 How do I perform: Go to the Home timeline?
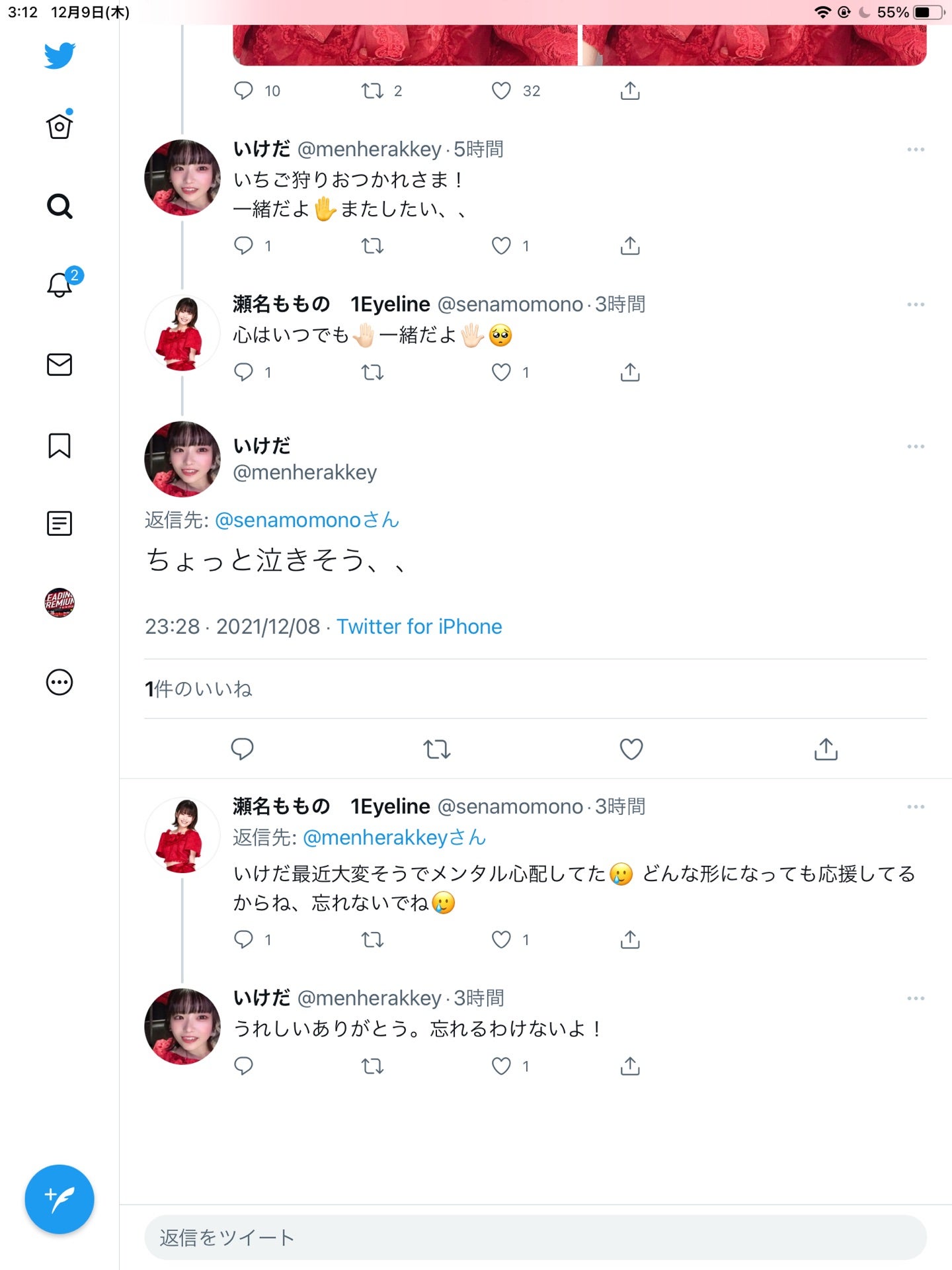click(x=59, y=127)
